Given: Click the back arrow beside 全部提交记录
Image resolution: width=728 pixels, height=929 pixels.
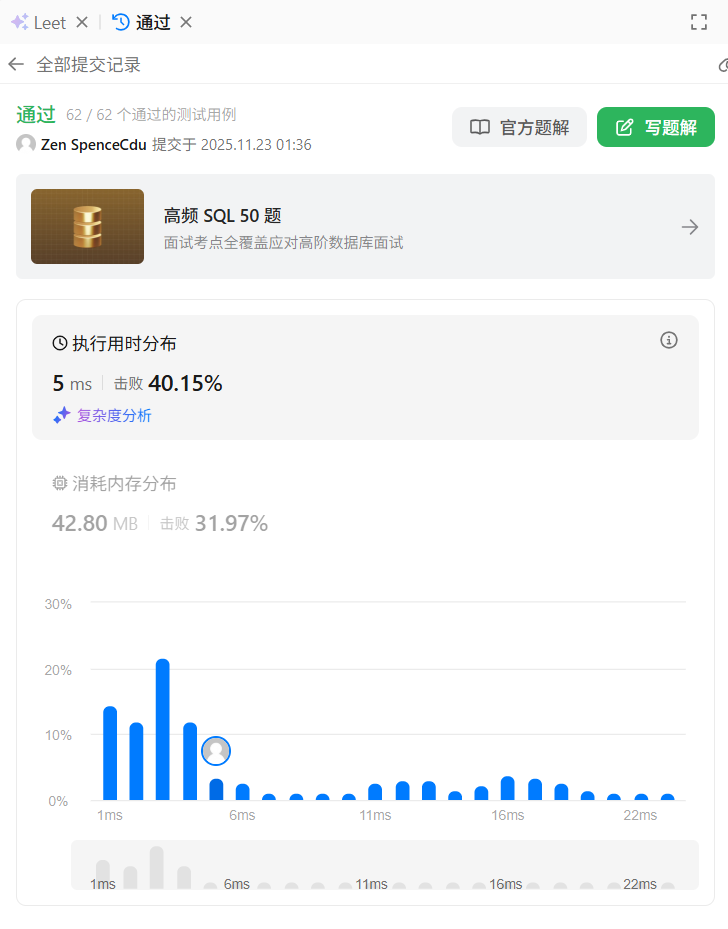Looking at the screenshot, I should (16, 65).
